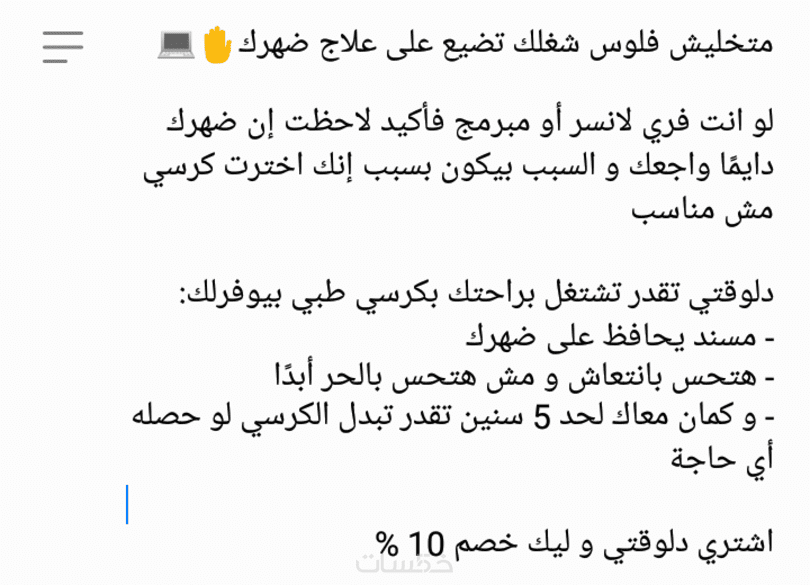The image size is (810, 585).
Task: Open the three-line menu icon
Action: [62, 46]
